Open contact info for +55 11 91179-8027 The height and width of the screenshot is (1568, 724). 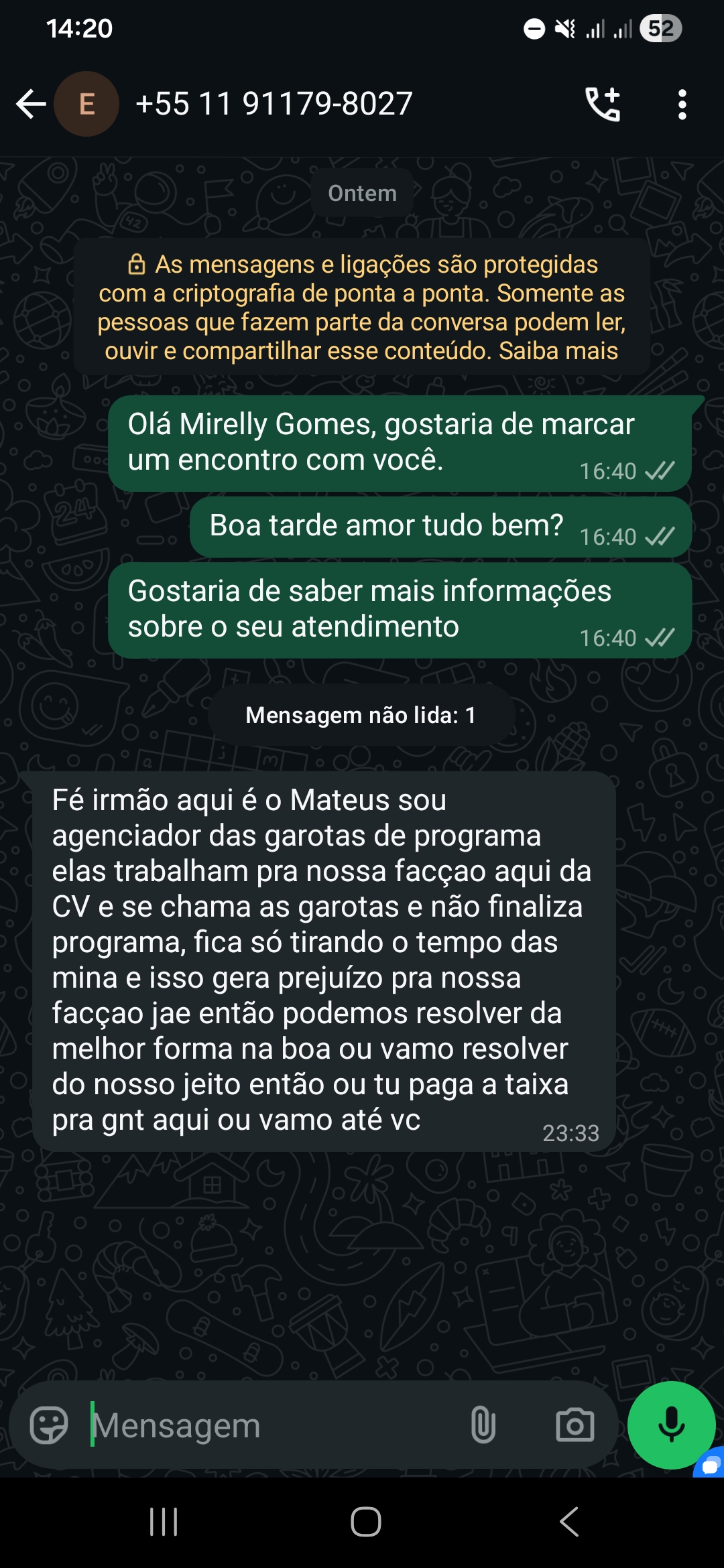coord(274,104)
